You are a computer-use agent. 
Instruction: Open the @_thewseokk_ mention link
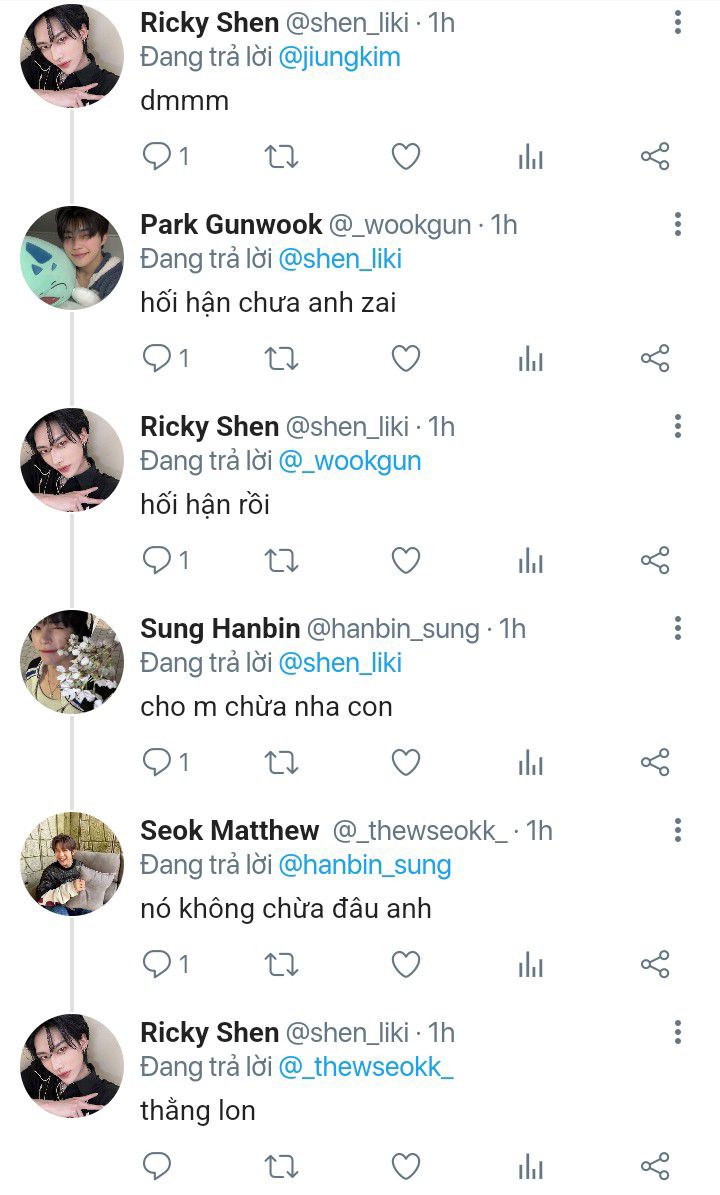coord(366,1067)
